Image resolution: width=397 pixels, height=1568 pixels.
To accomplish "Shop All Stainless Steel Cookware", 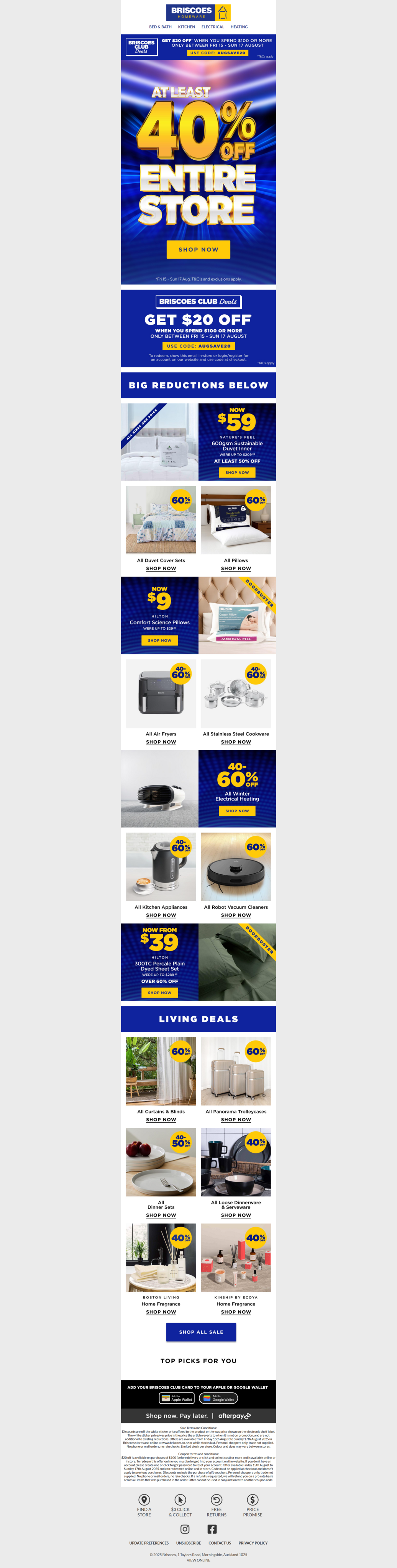I will pyautogui.click(x=236, y=742).
